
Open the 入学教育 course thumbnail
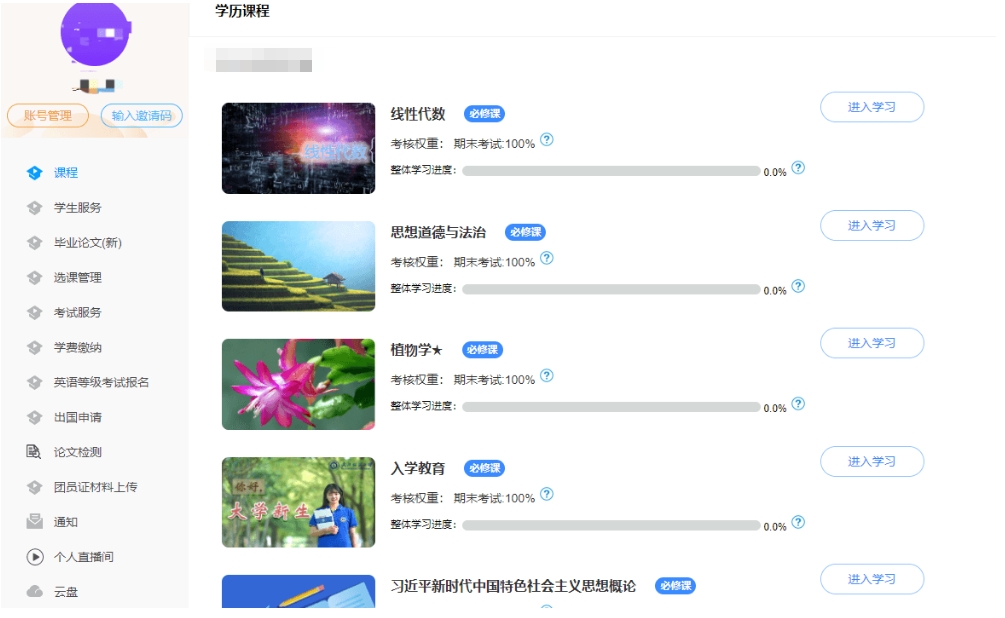298,503
